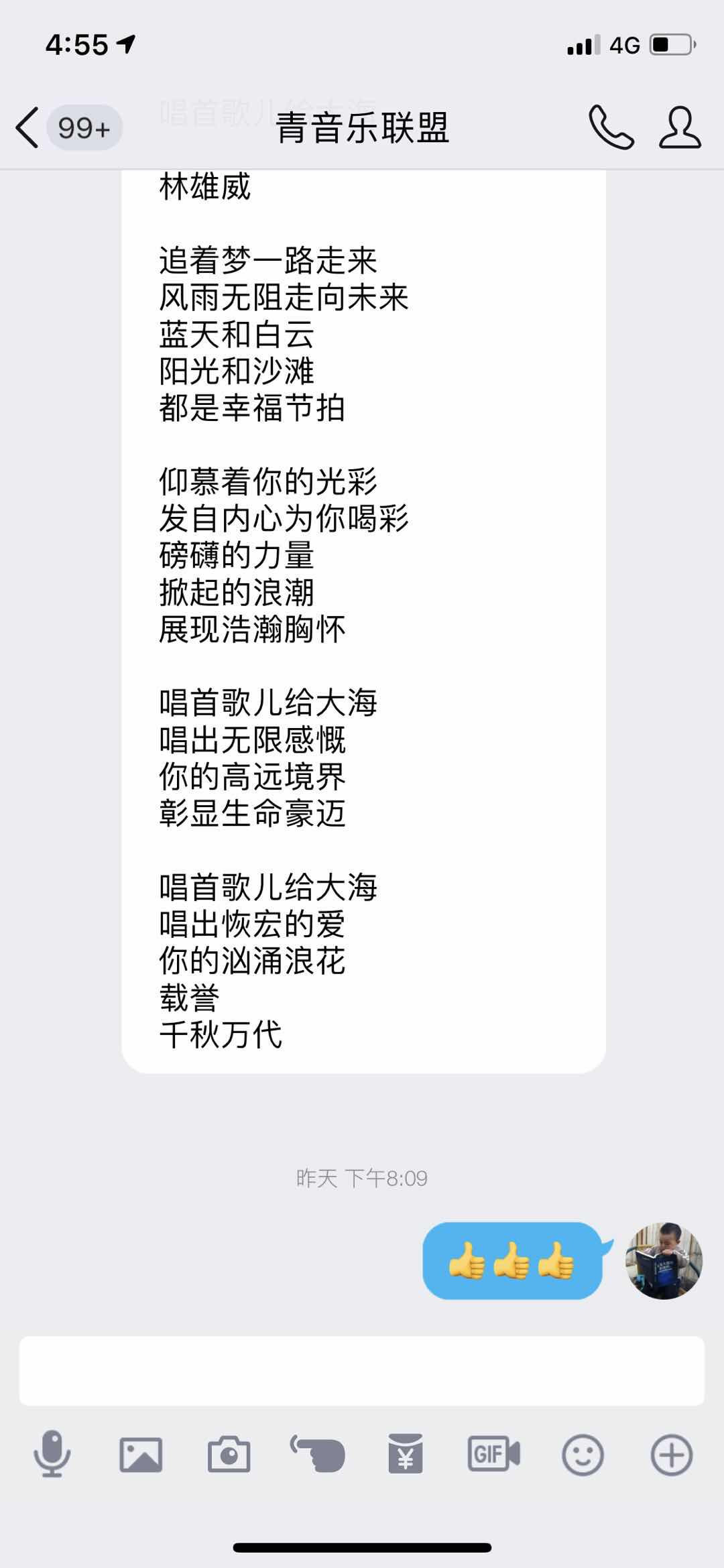
Task: Record a voice message with microphone
Action: 52,1453
